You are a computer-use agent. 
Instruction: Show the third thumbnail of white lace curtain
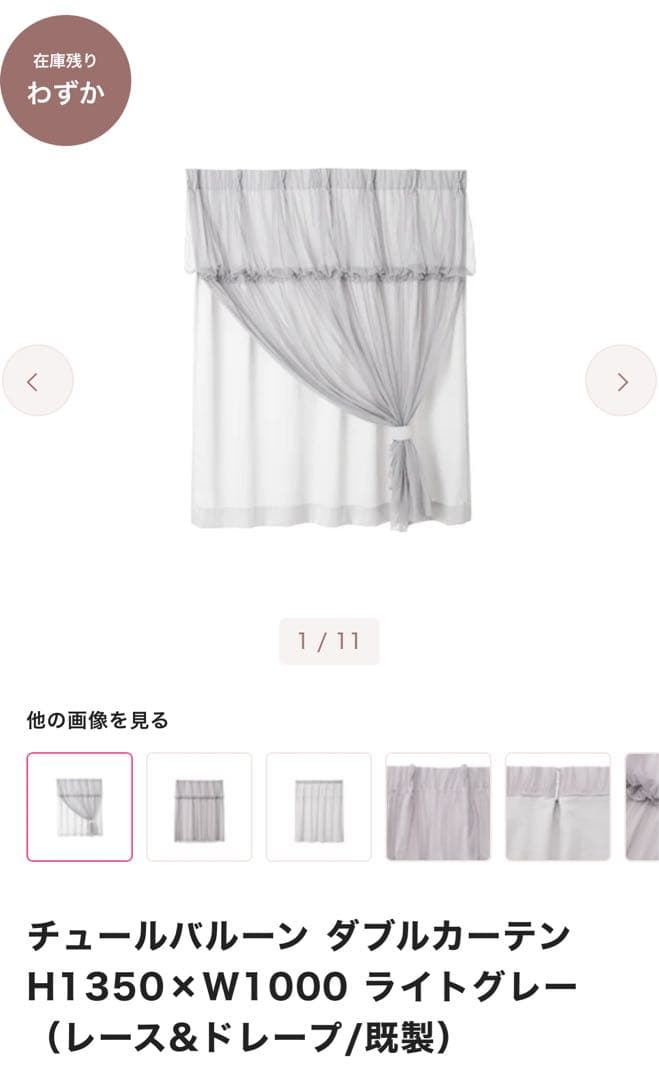pos(318,806)
